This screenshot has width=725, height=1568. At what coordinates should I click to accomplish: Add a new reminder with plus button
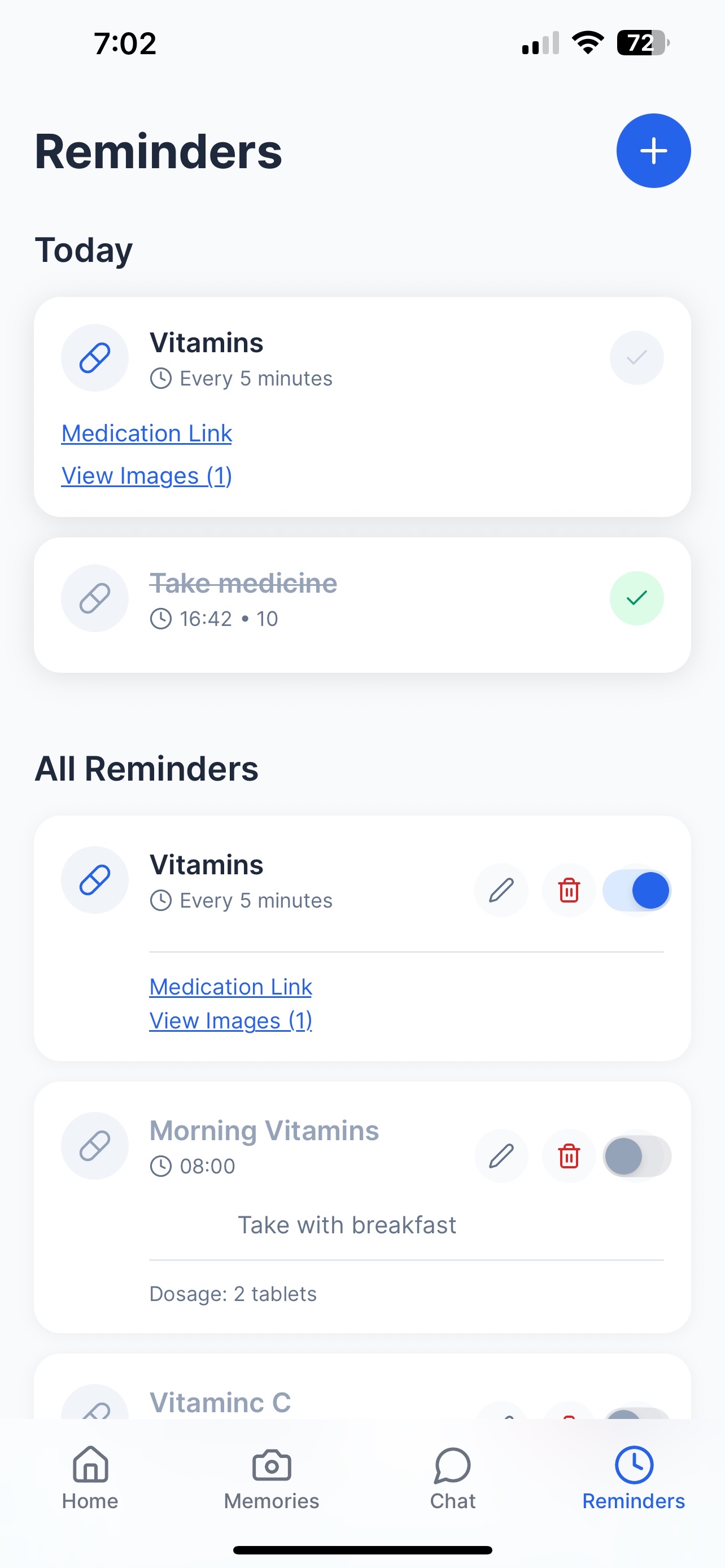(653, 150)
